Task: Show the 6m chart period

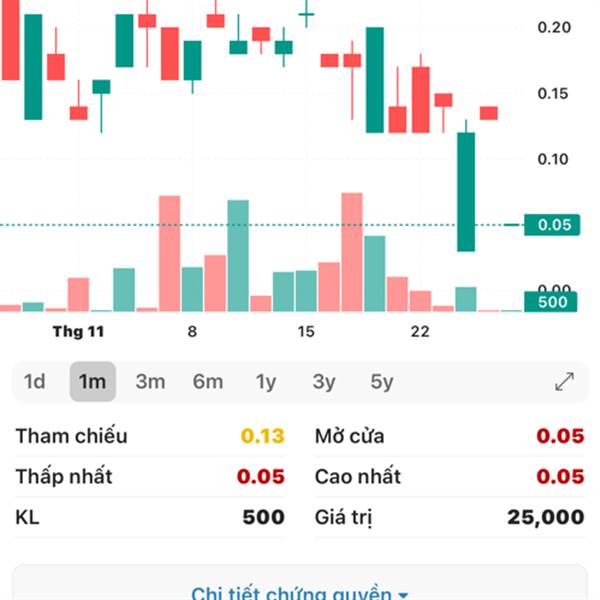Action: [x=208, y=381]
